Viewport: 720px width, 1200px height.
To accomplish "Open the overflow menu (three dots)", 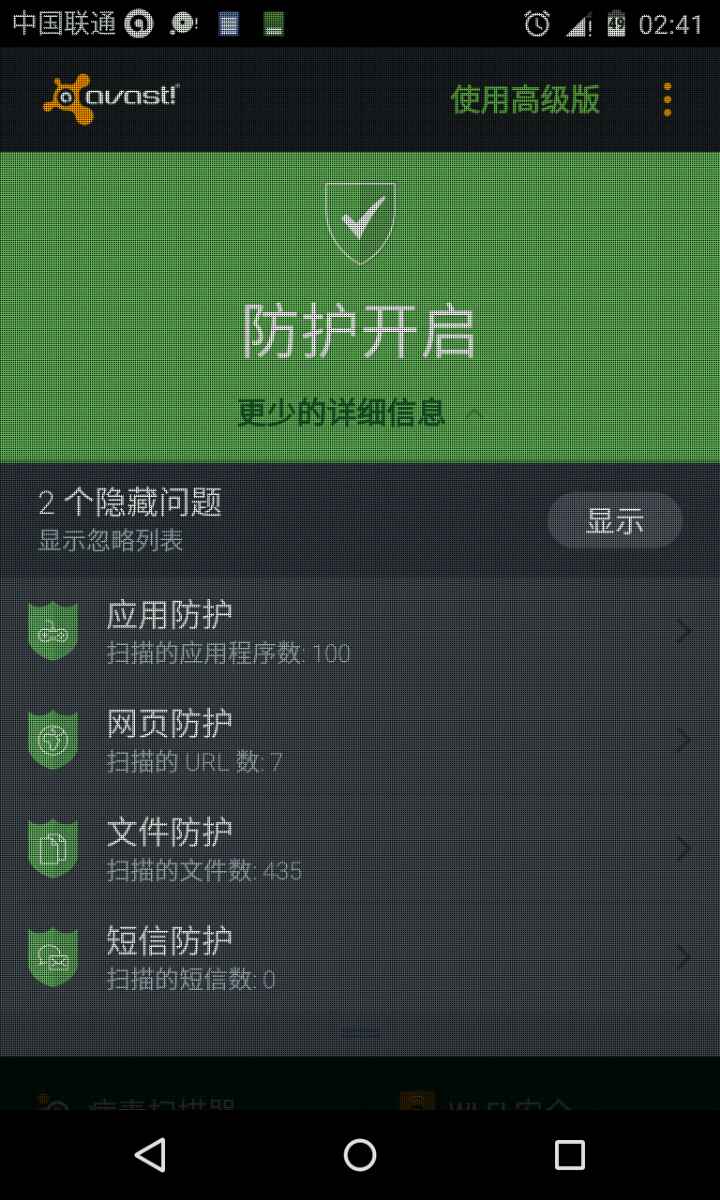I will (x=667, y=99).
